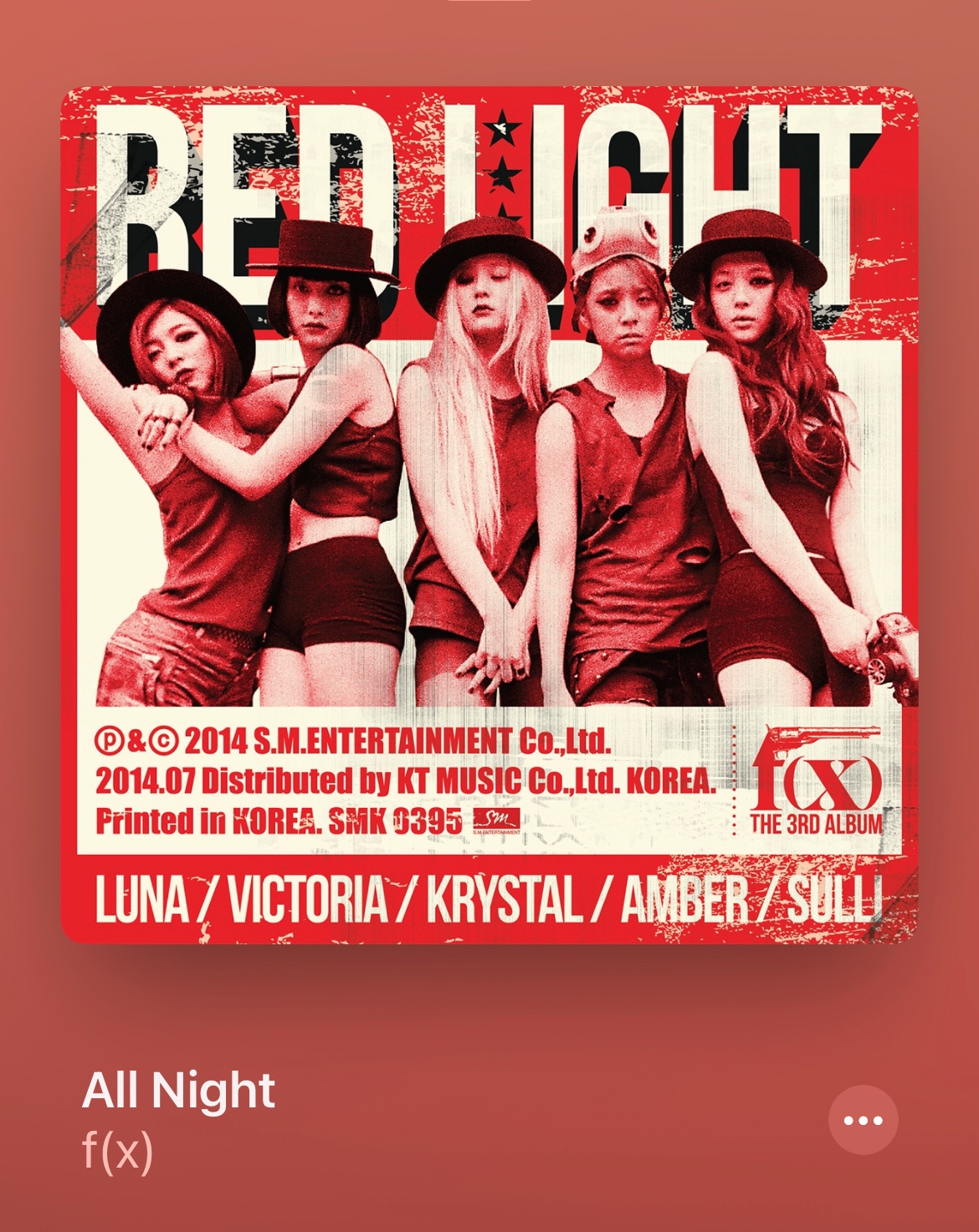Tap the Red Light album artwork

[x=489, y=514]
